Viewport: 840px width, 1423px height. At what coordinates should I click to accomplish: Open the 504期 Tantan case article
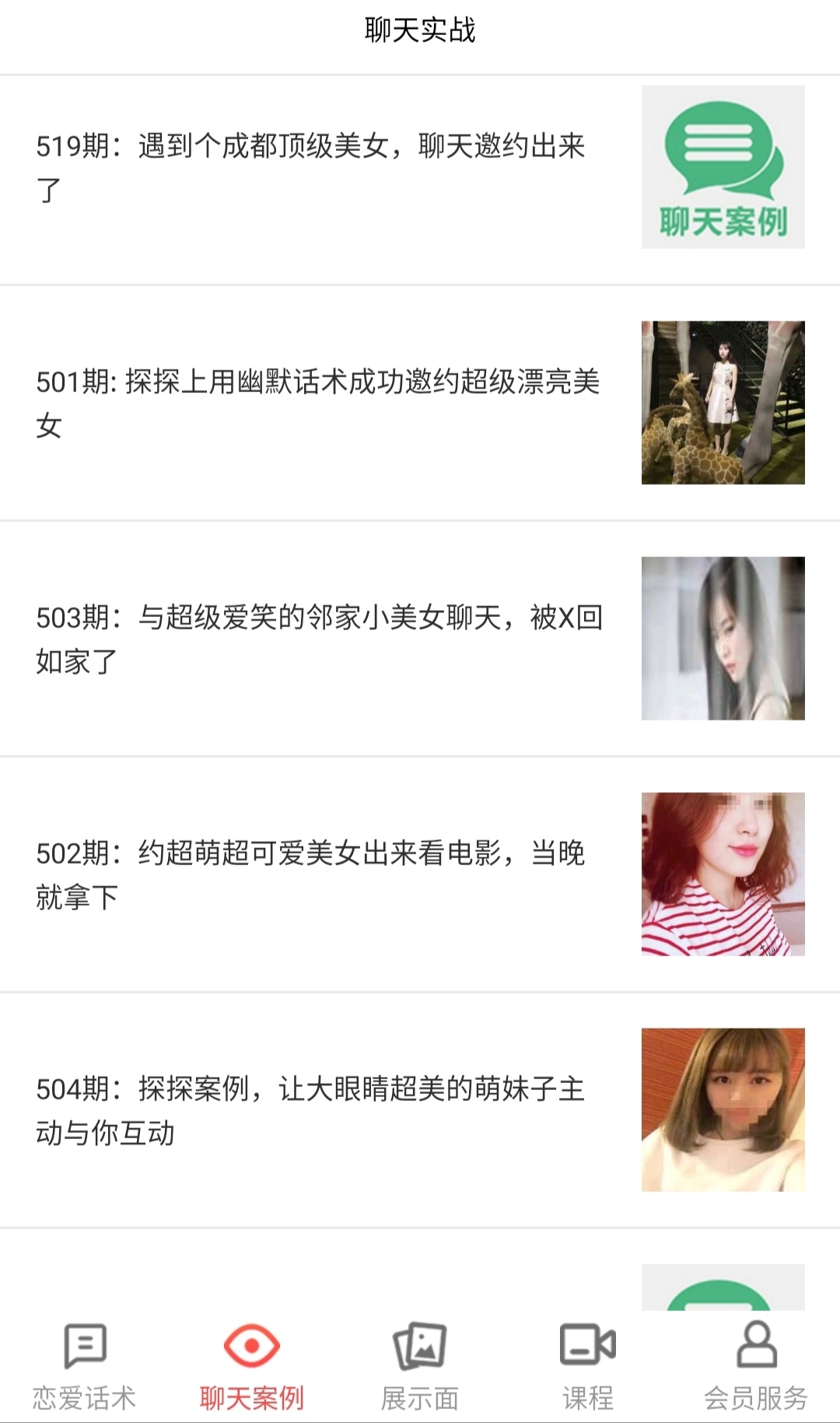coord(311,1110)
